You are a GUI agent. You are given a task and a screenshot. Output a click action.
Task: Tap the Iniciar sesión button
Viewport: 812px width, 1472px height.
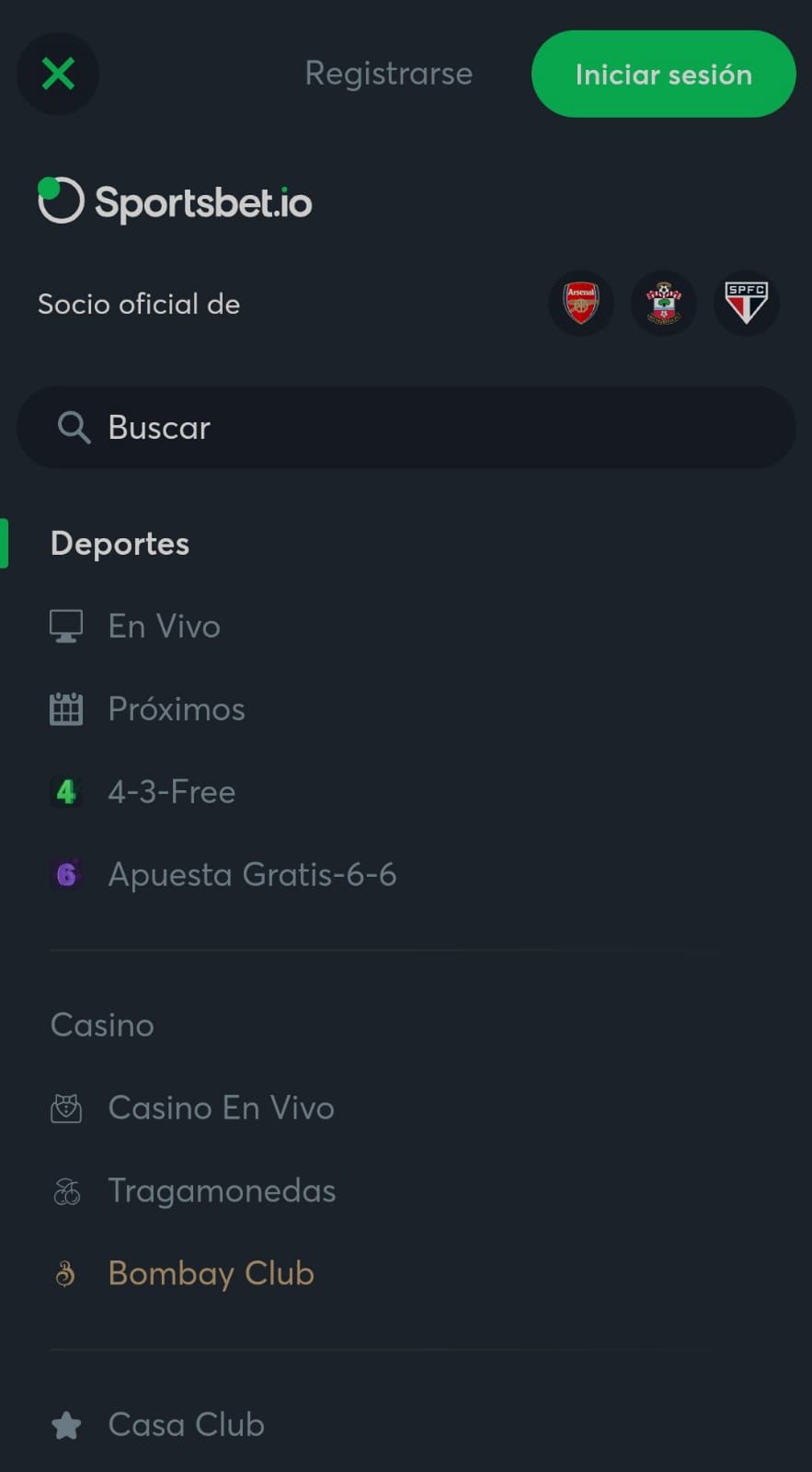pos(663,74)
